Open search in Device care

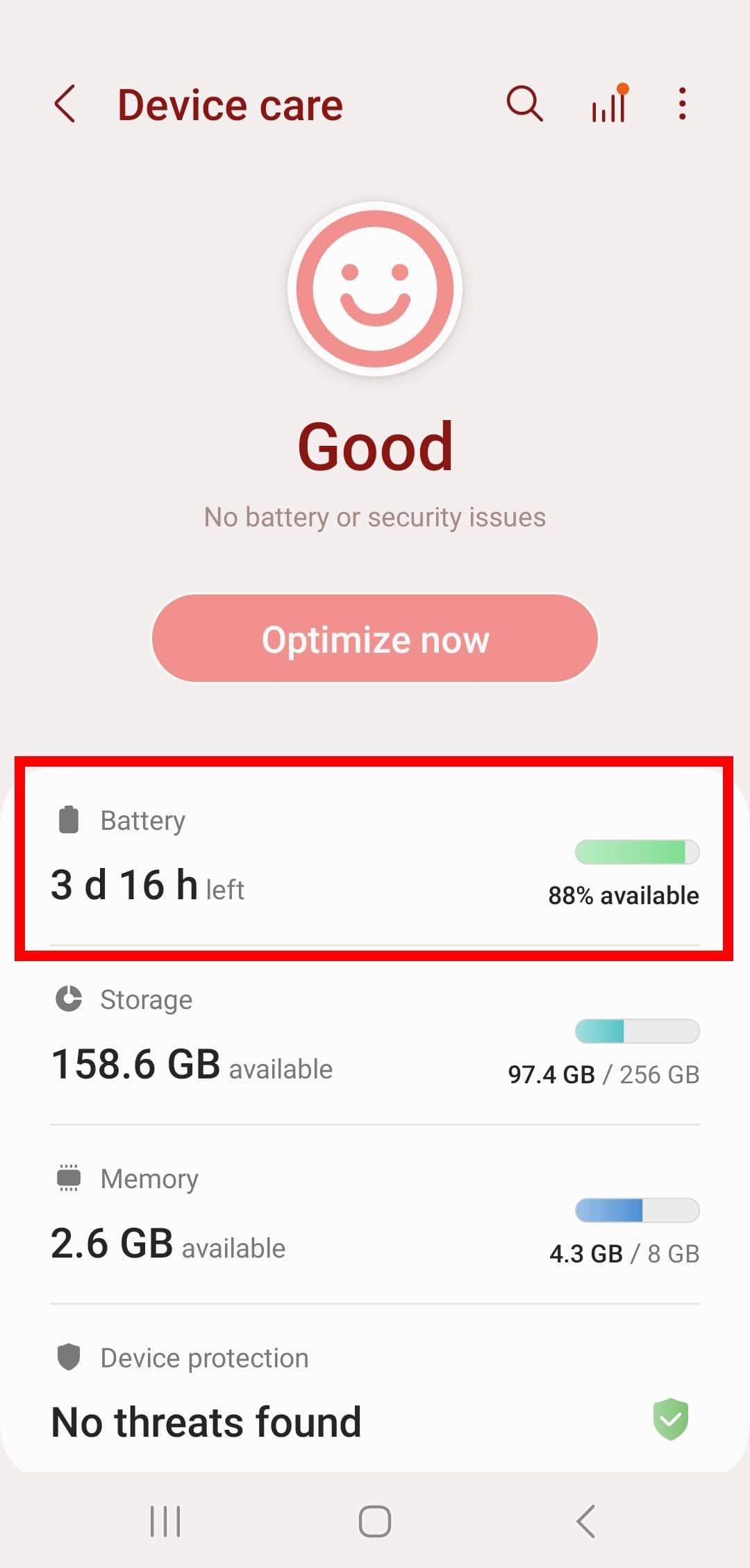click(524, 104)
